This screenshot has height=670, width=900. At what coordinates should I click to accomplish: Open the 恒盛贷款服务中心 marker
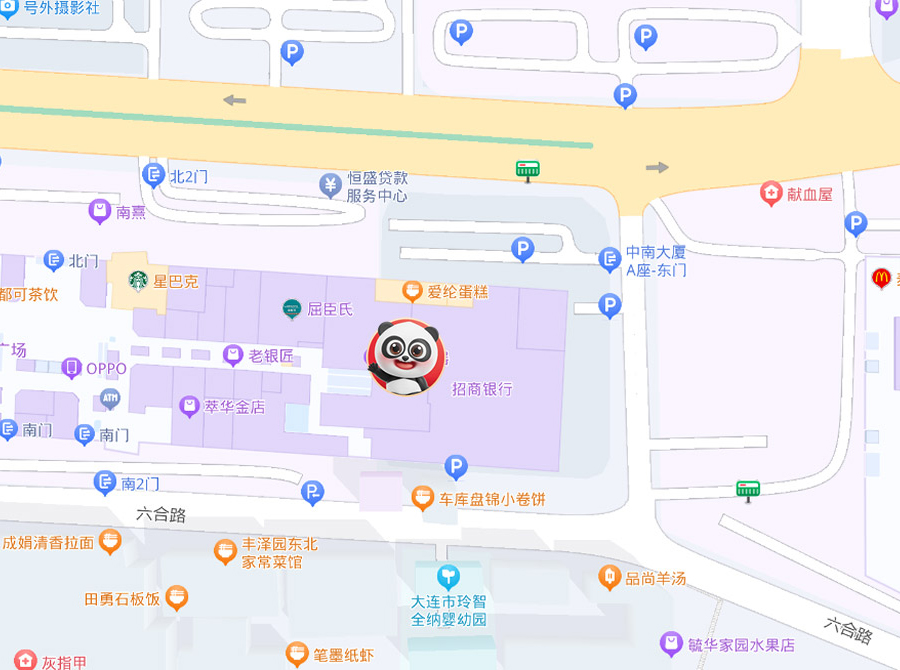(330, 185)
